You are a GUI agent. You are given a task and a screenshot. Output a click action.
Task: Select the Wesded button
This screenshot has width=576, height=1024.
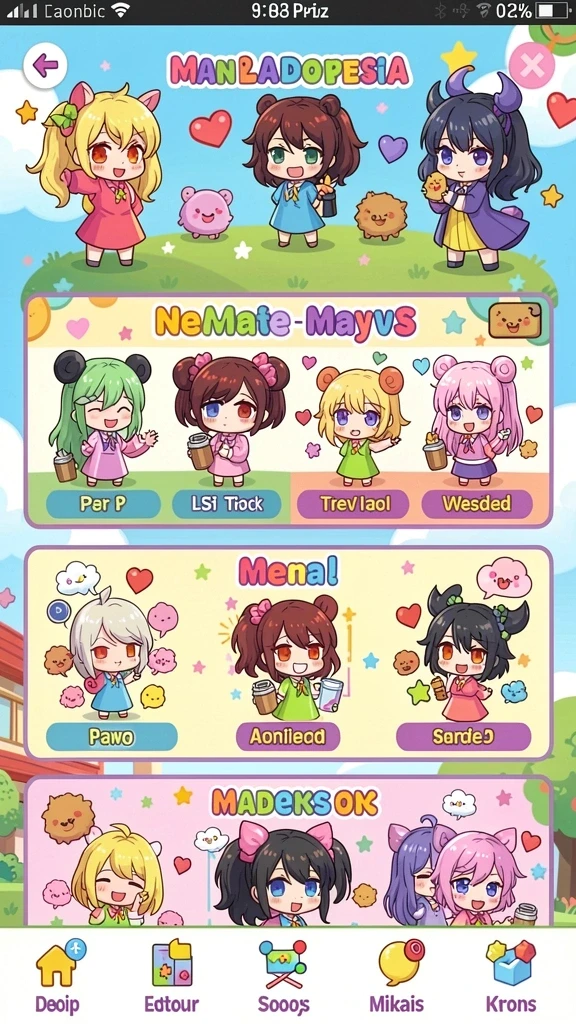pos(477,504)
